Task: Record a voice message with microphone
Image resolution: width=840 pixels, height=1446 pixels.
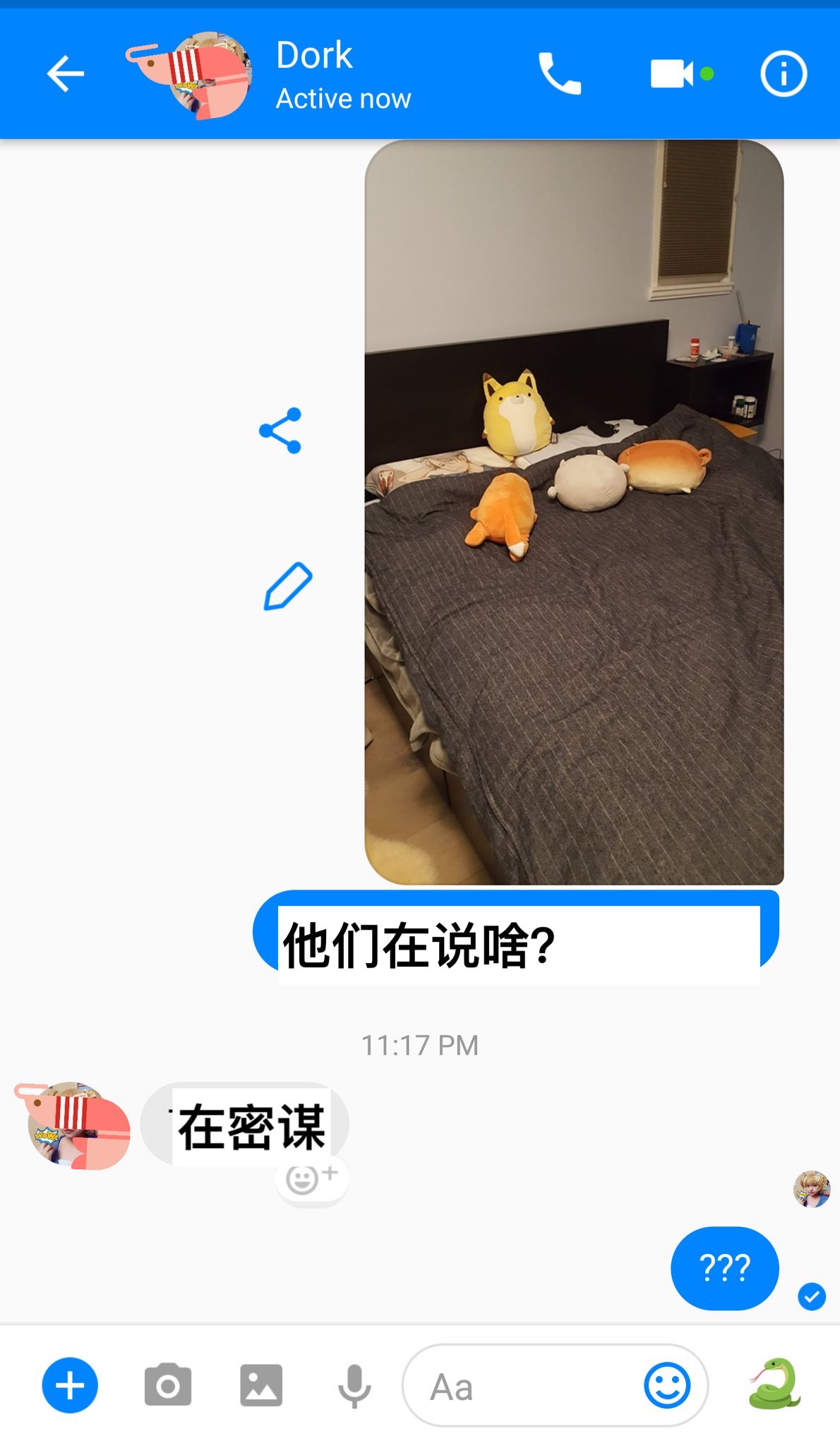Action: (x=354, y=1385)
